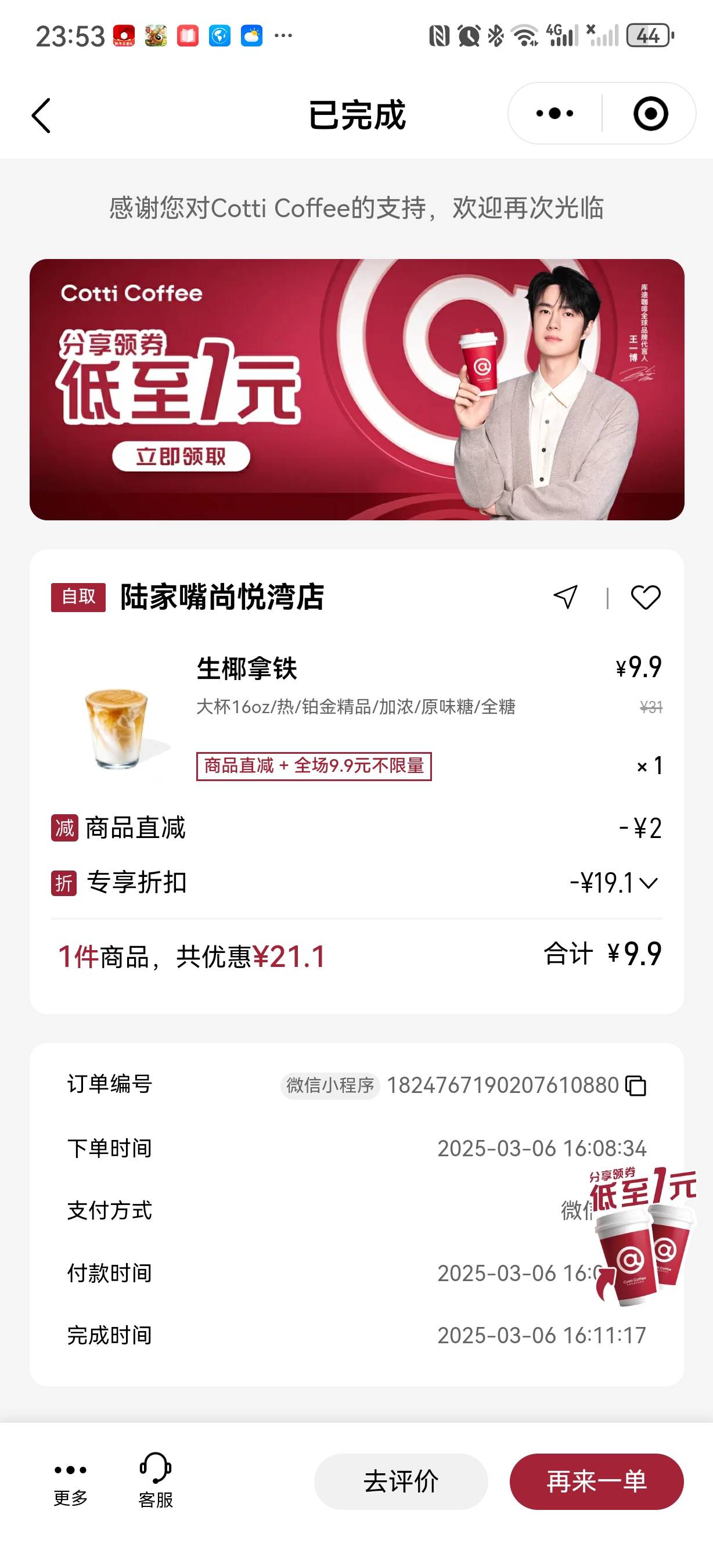Open the floating 分享领券 coupon cups
The width and height of the screenshot is (713, 1568).
(643, 1236)
